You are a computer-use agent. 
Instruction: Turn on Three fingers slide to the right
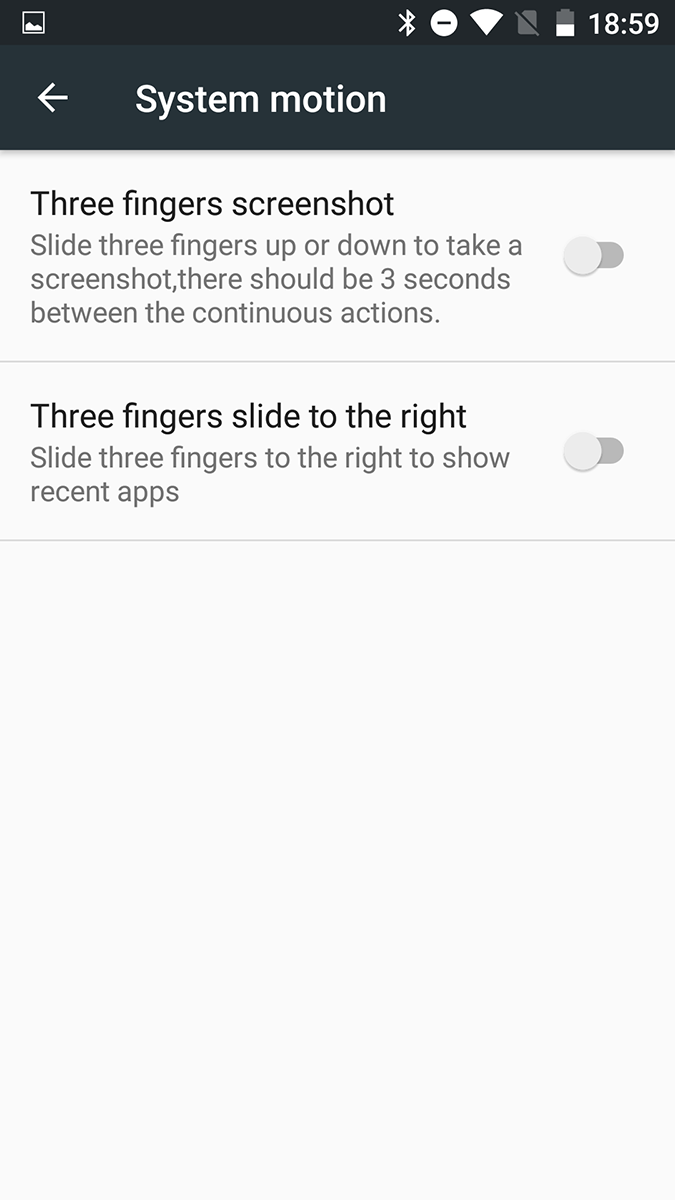point(594,452)
